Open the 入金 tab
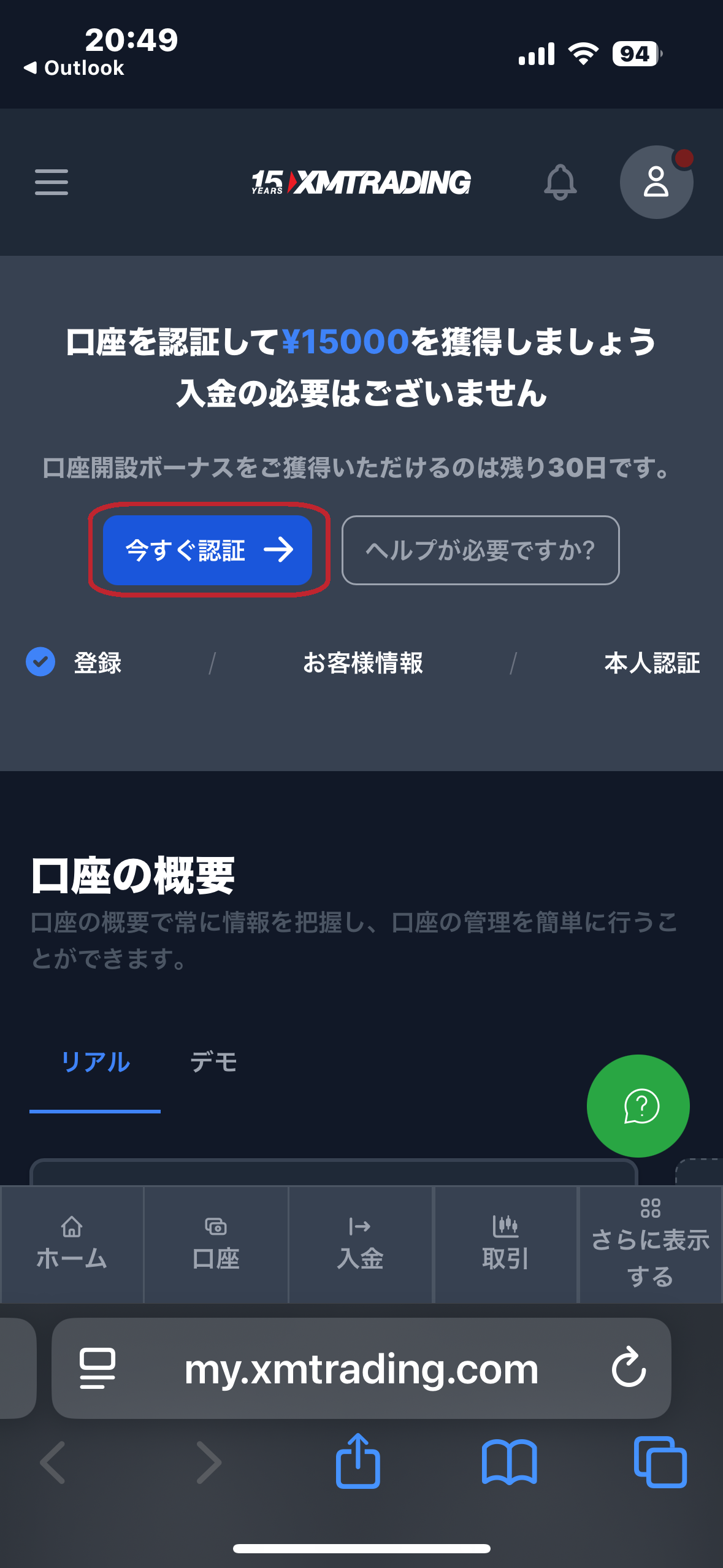 [360, 1244]
